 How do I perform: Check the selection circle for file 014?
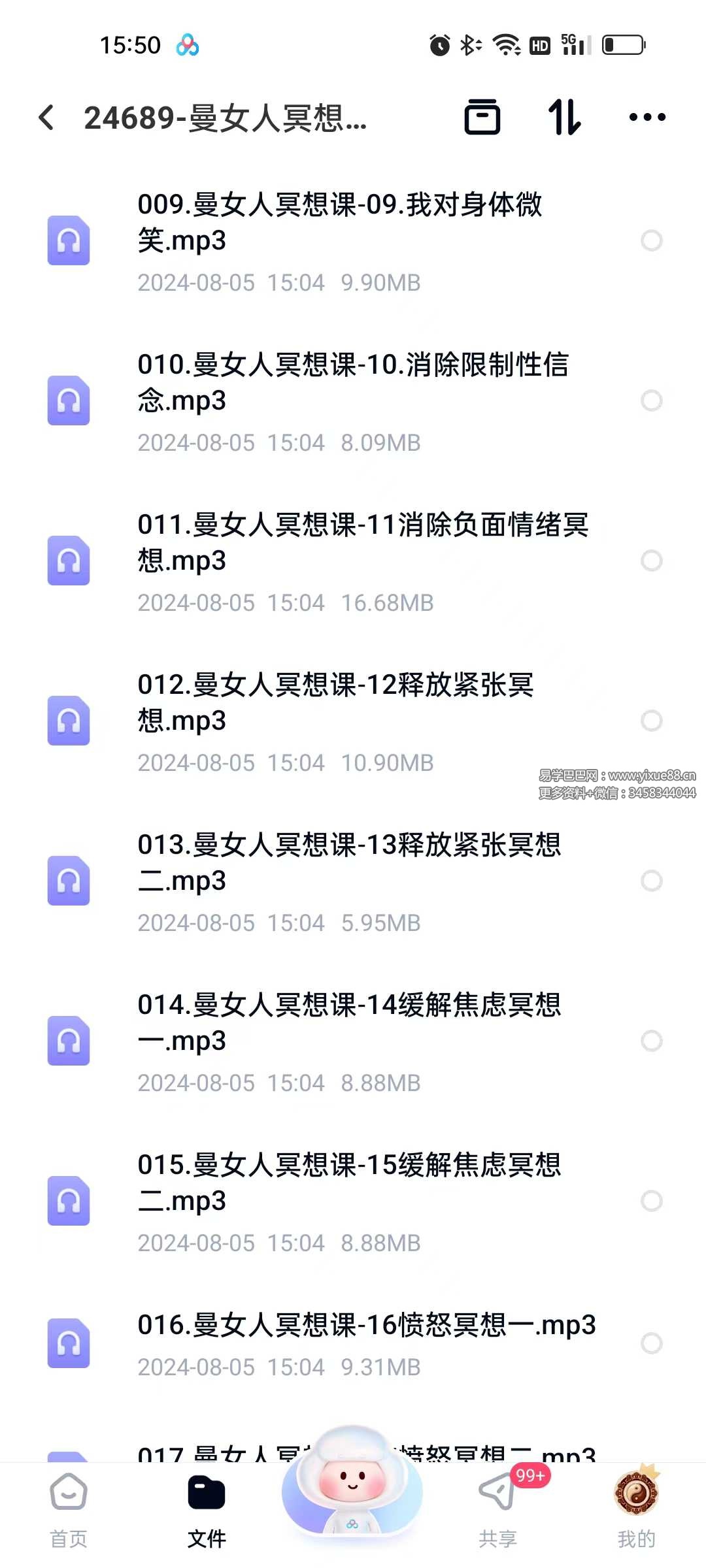coord(652,1040)
